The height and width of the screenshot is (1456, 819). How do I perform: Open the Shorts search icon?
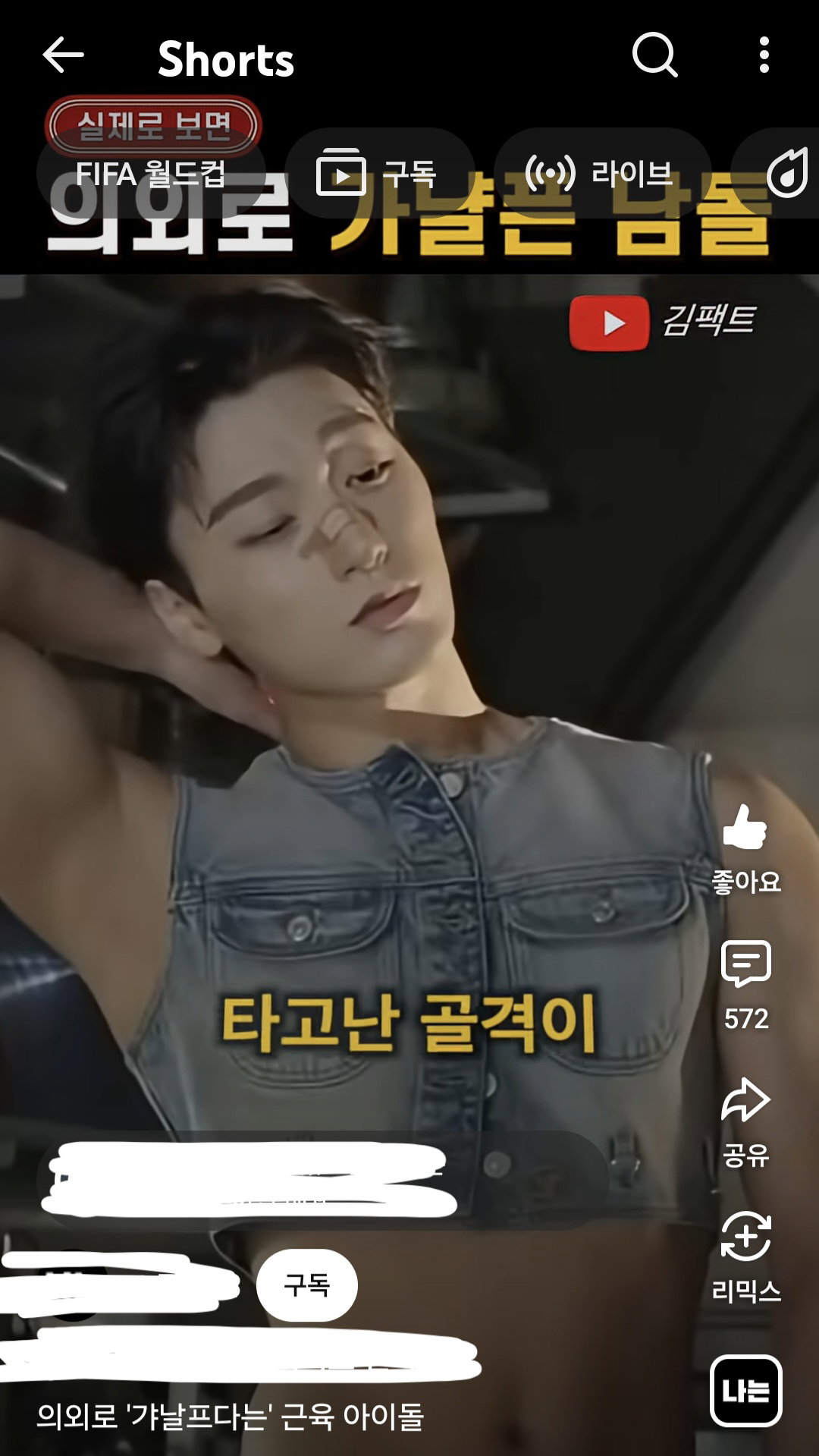click(654, 55)
